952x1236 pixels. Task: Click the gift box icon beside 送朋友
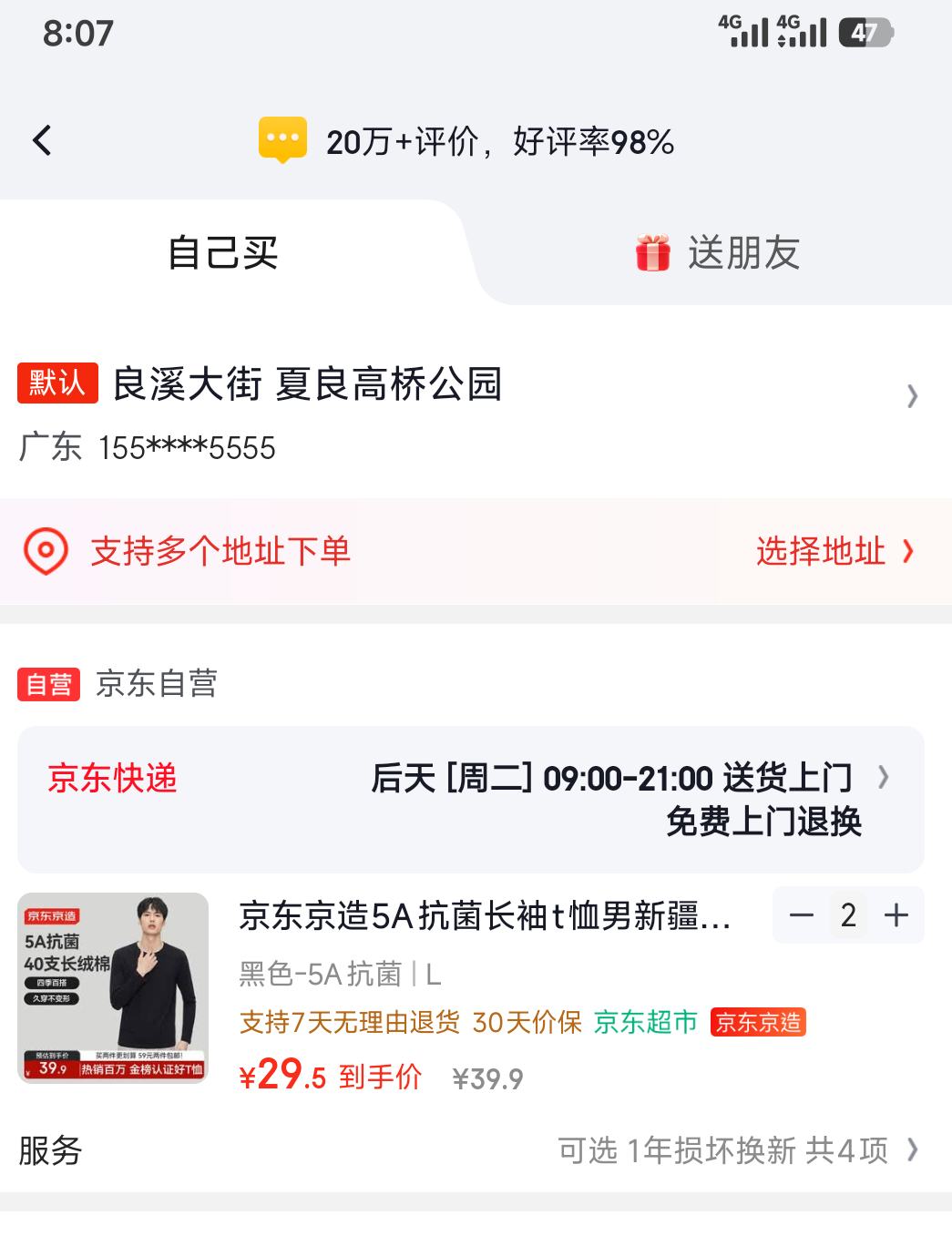pyautogui.click(x=650, y=254)
